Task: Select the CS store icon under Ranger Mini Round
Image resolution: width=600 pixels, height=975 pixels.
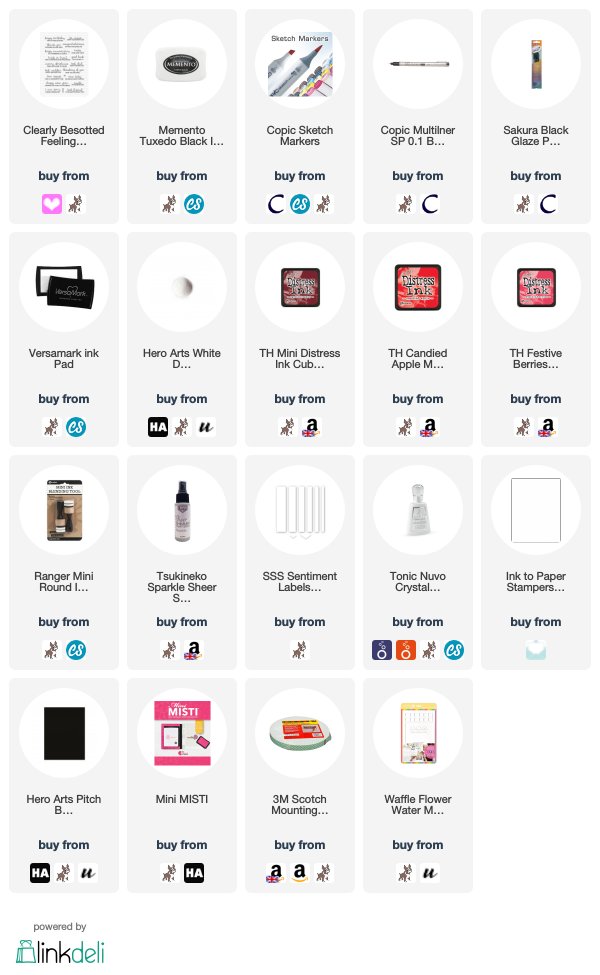Action: pyautogui.click(x=76, y=650)
